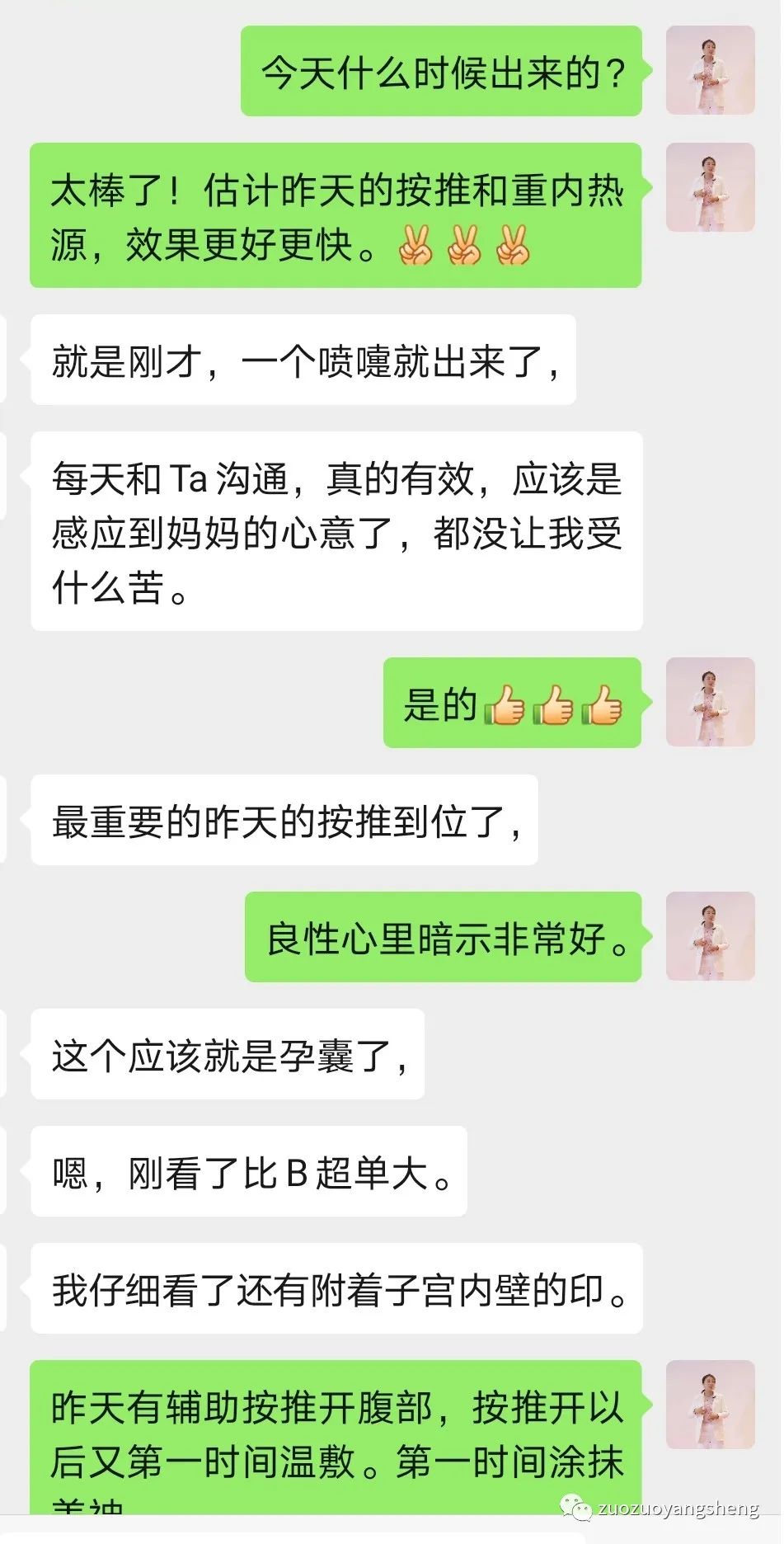Click the 嗯，刚看了比B超单大 message
784x1544 pixels.
251,1171
